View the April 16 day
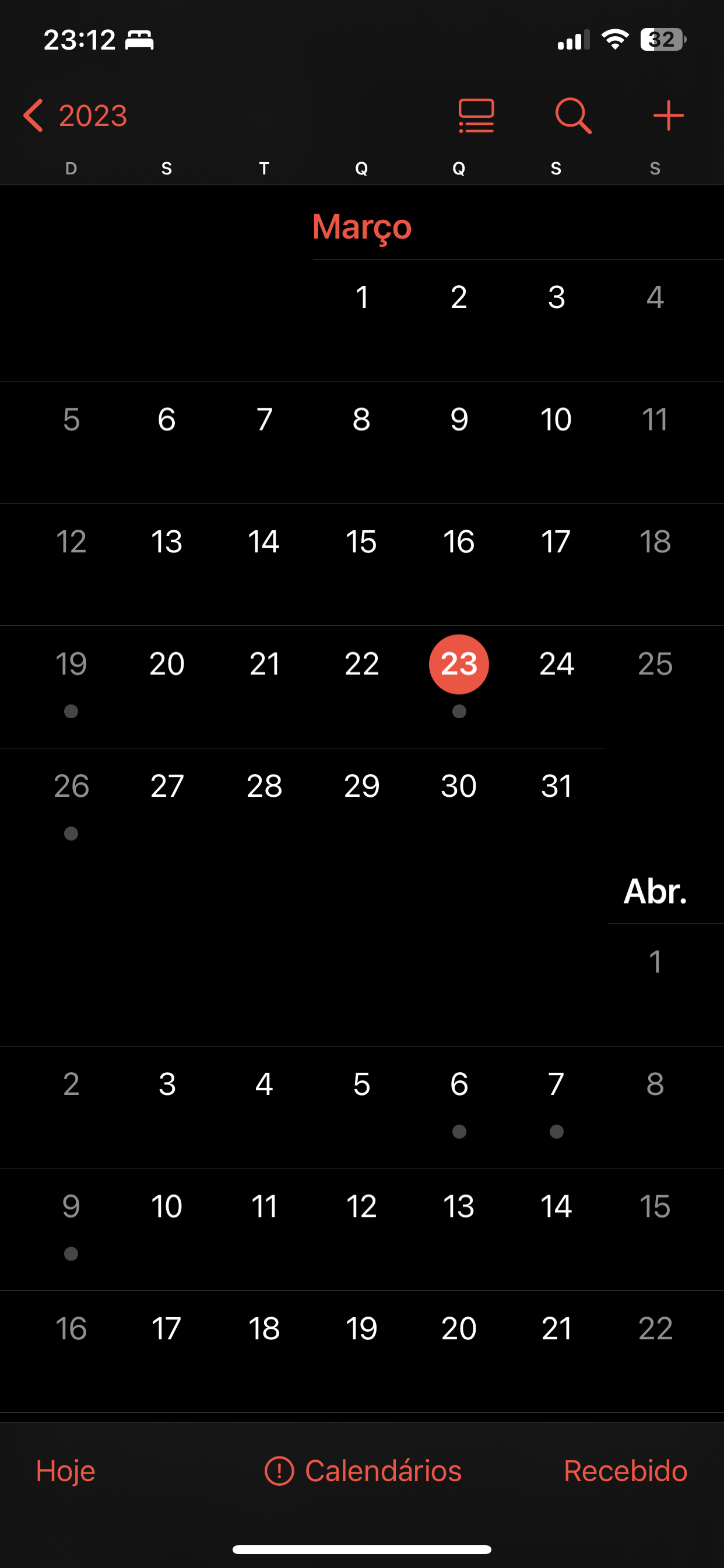 (x=71, y=1328)
